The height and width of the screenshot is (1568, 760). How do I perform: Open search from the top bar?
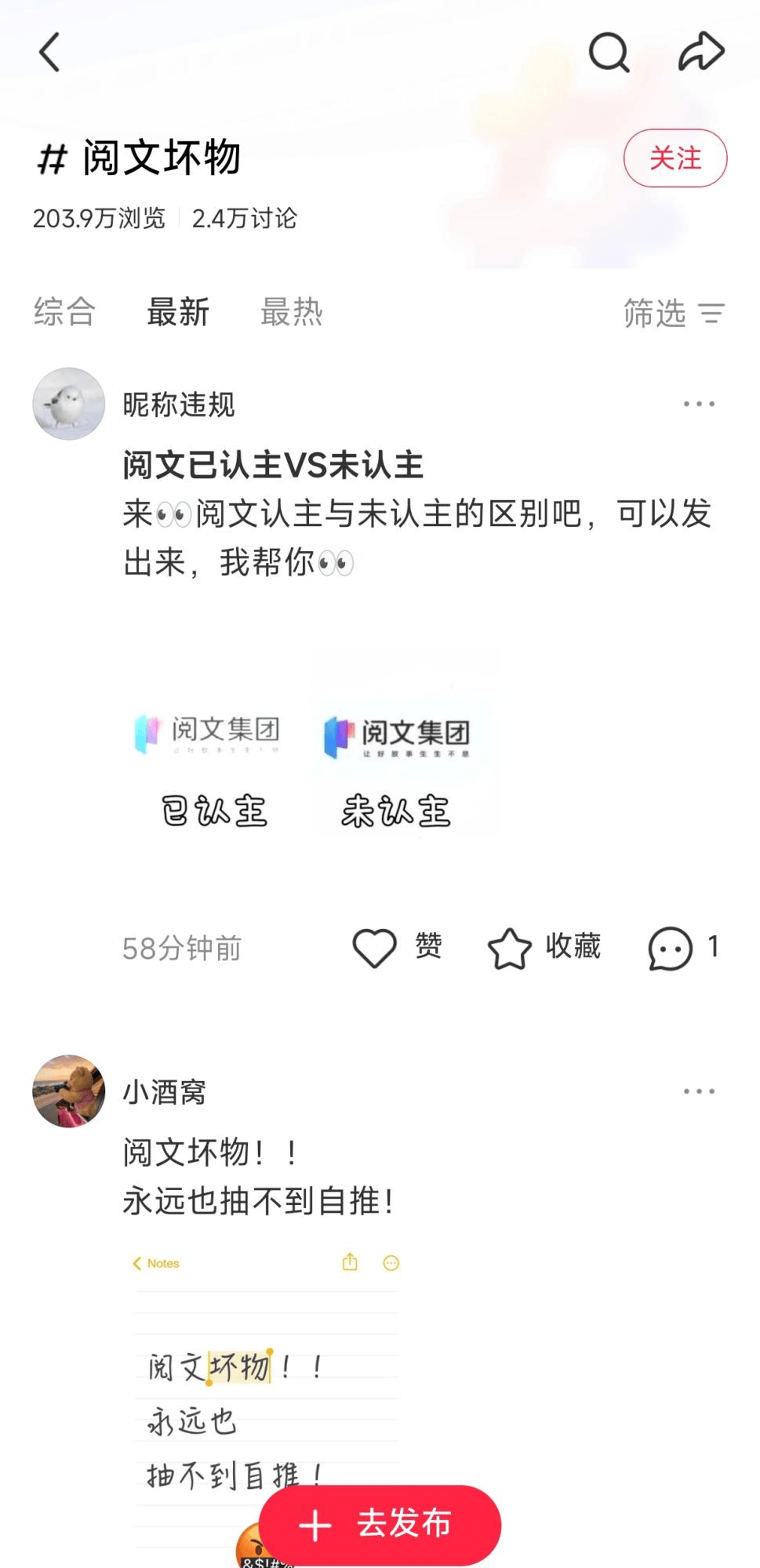(x=609, y=53)
